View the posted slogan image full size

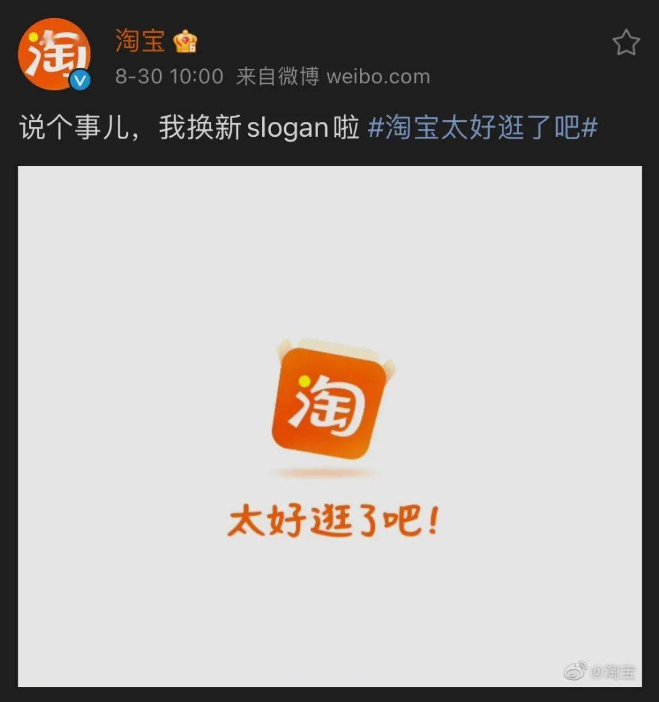(x=330, y=425)
